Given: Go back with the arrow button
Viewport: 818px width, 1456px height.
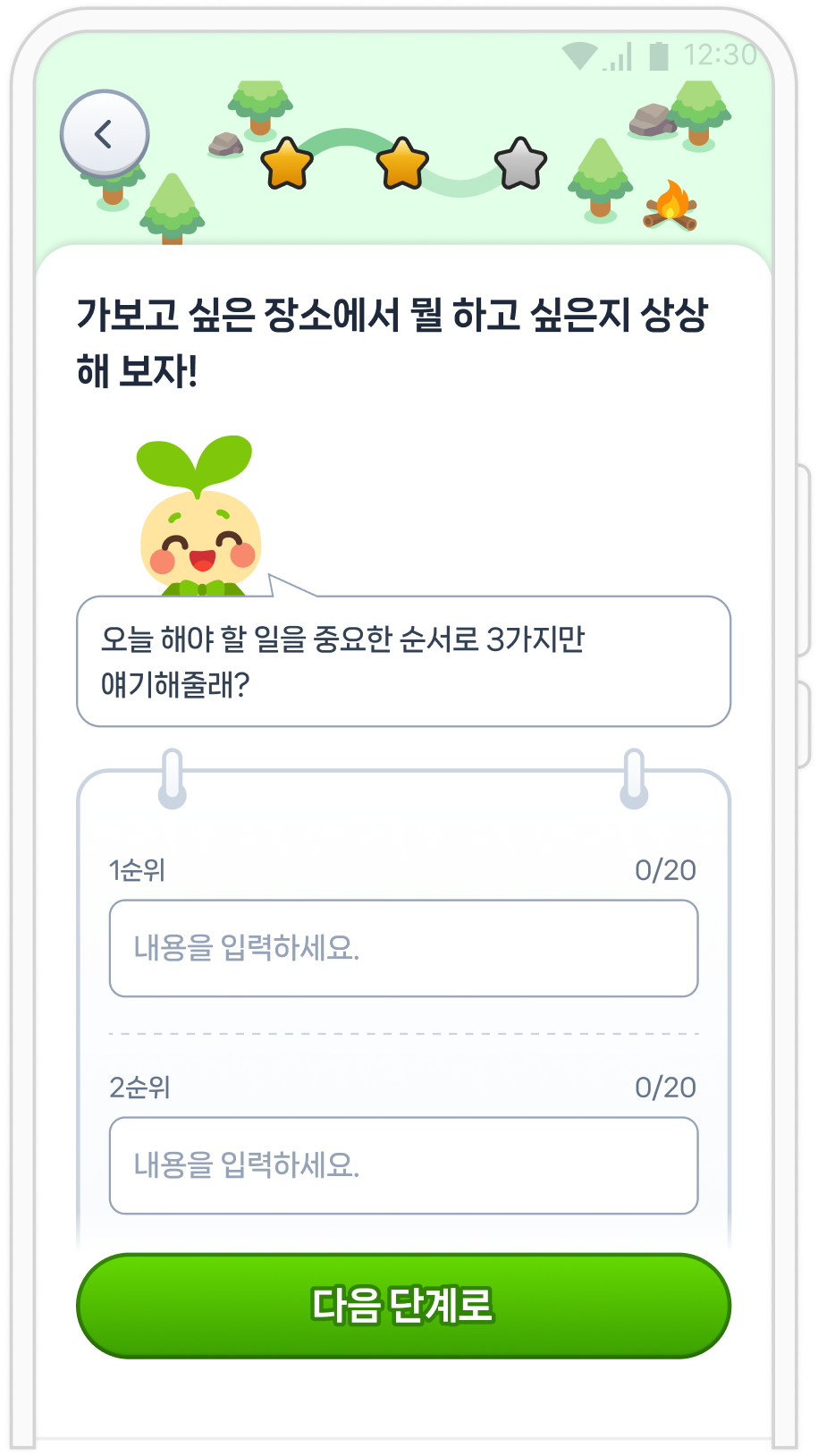Looking at the screenshot, I should pyautogui.click(x=105, y=134).
